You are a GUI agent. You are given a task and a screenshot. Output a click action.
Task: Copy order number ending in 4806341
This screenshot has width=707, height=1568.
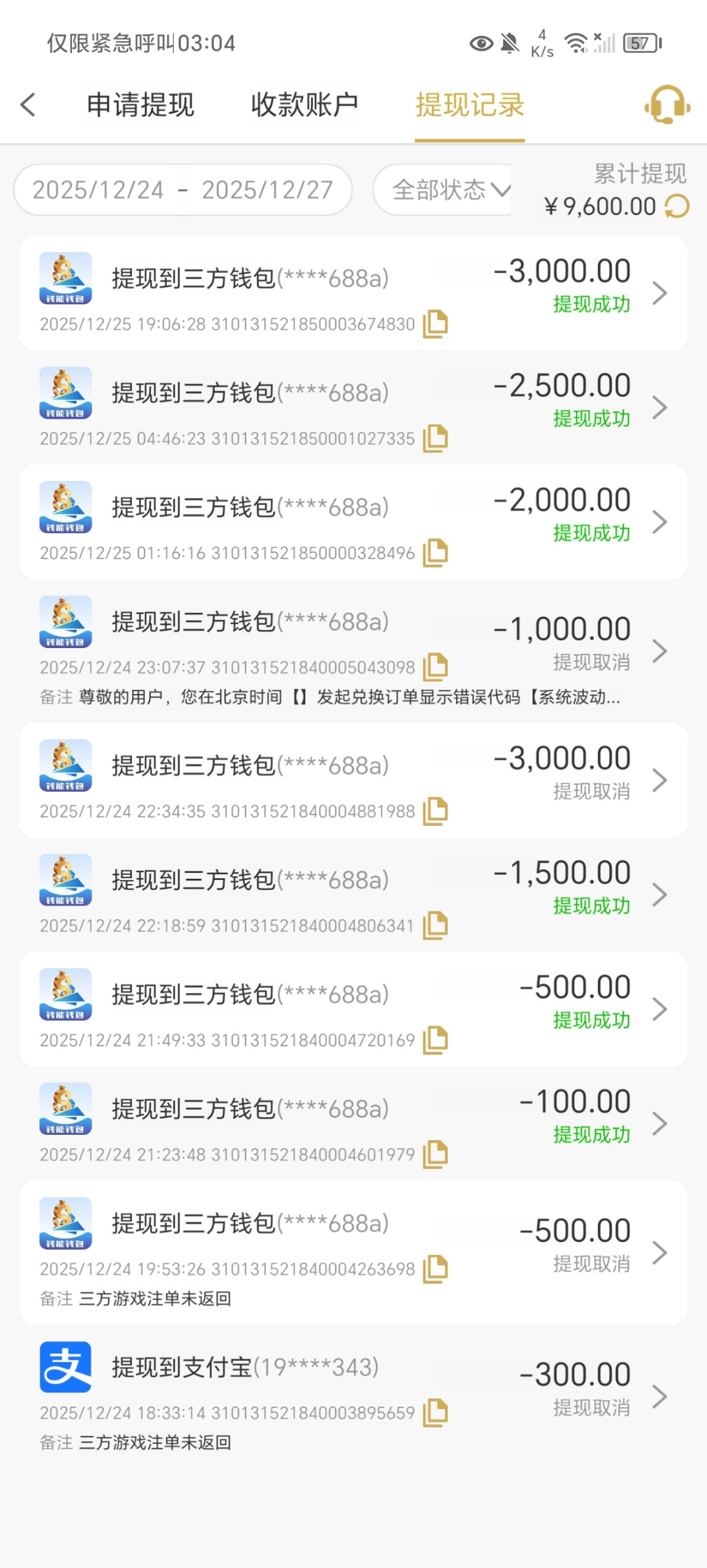tap(435, 926)
